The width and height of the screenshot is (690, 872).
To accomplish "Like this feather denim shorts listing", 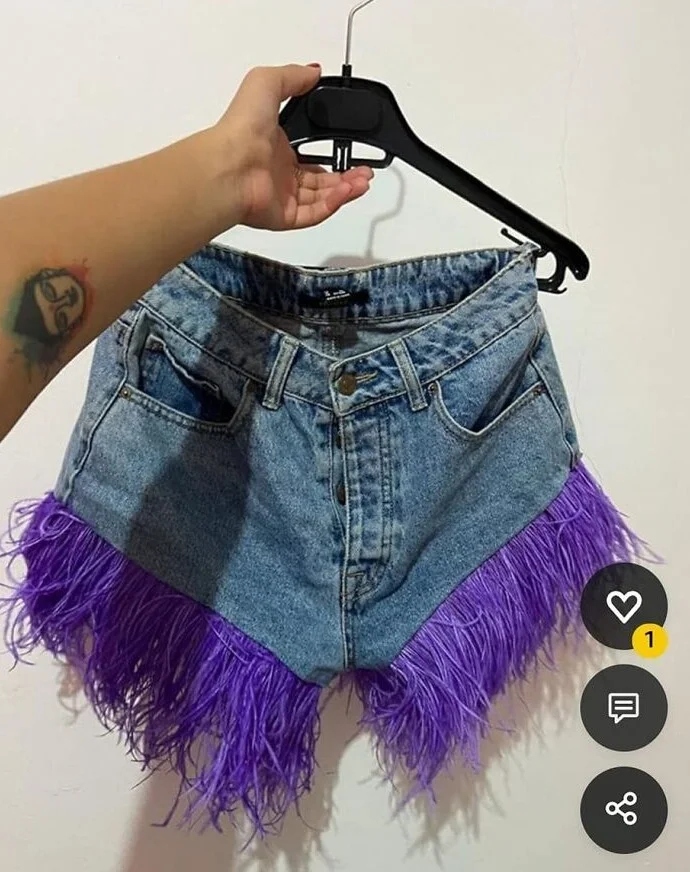I will coord(624,606).
